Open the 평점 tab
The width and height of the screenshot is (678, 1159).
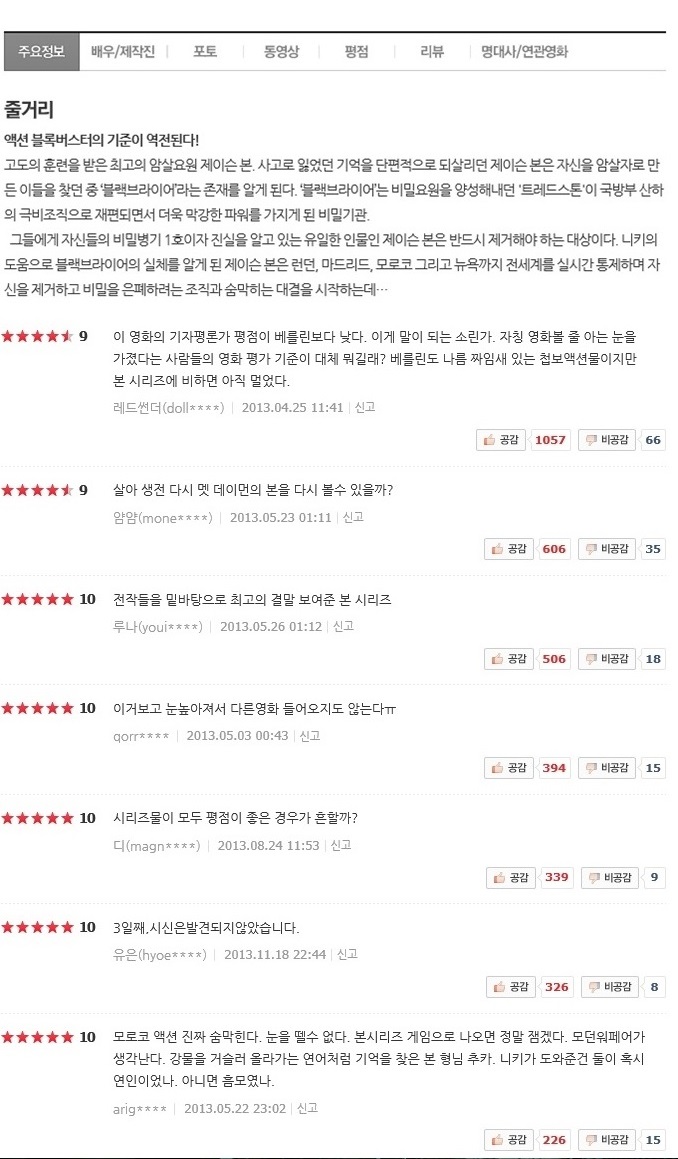pos(356,52)
